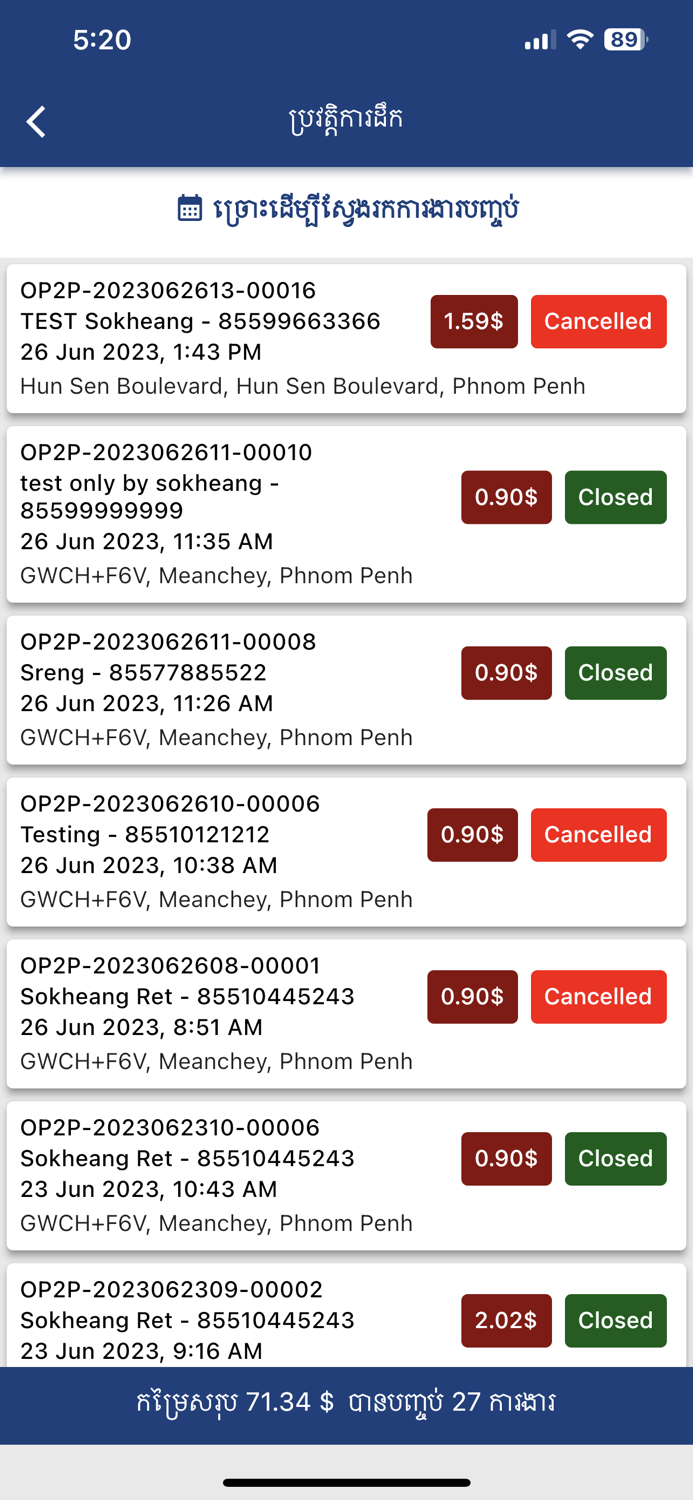The width and height of the screenshot is (693, 1500).
Task: View the 2.02$ order OP2P-2023062309-00002
Action: click(x=346, y=1316)
